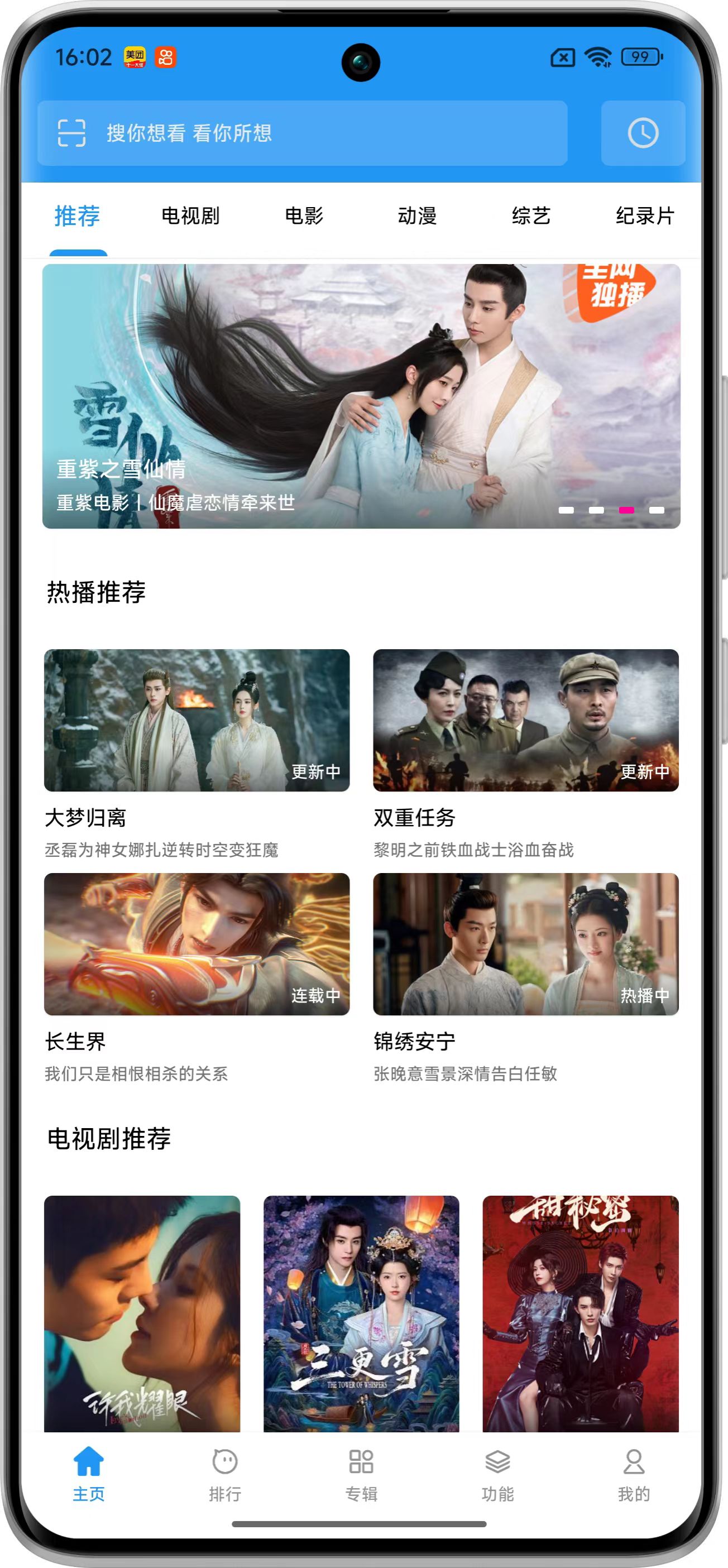Viewport: 728px width, 1568px height.
Task: Select the 动漫 category tab
Action: pos(417,216)
